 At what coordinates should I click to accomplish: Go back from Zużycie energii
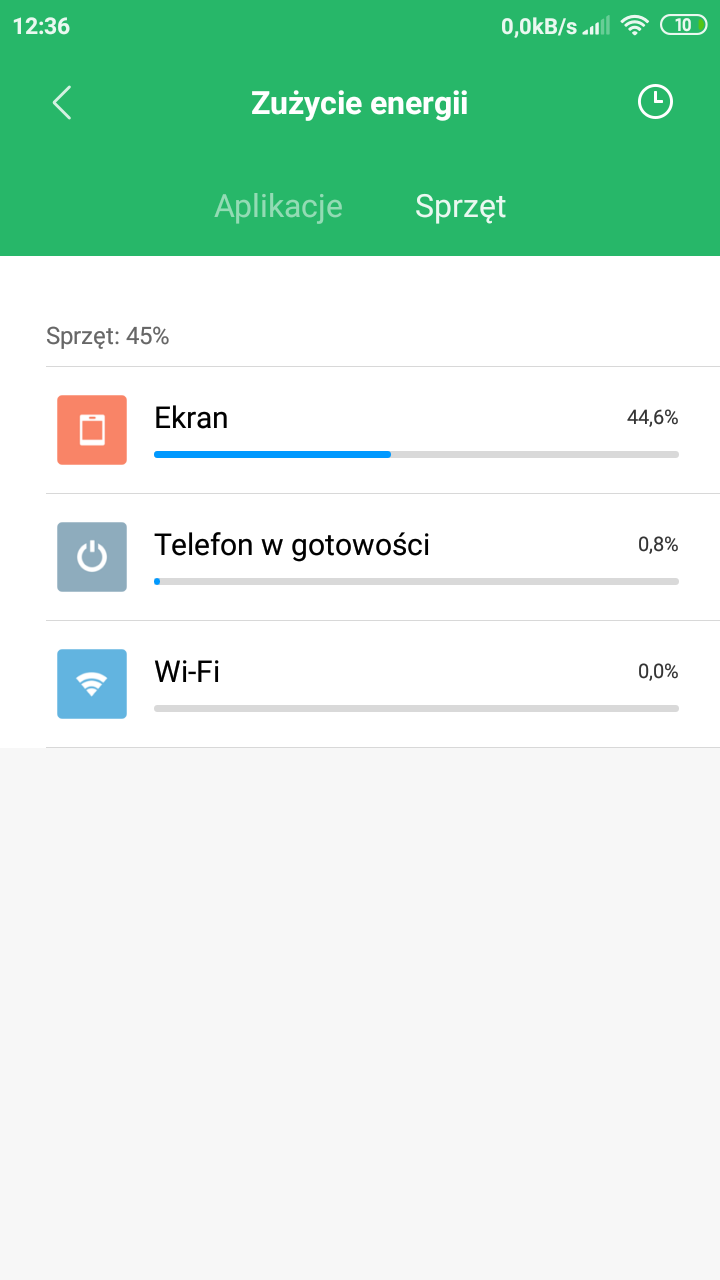(62, 102)
